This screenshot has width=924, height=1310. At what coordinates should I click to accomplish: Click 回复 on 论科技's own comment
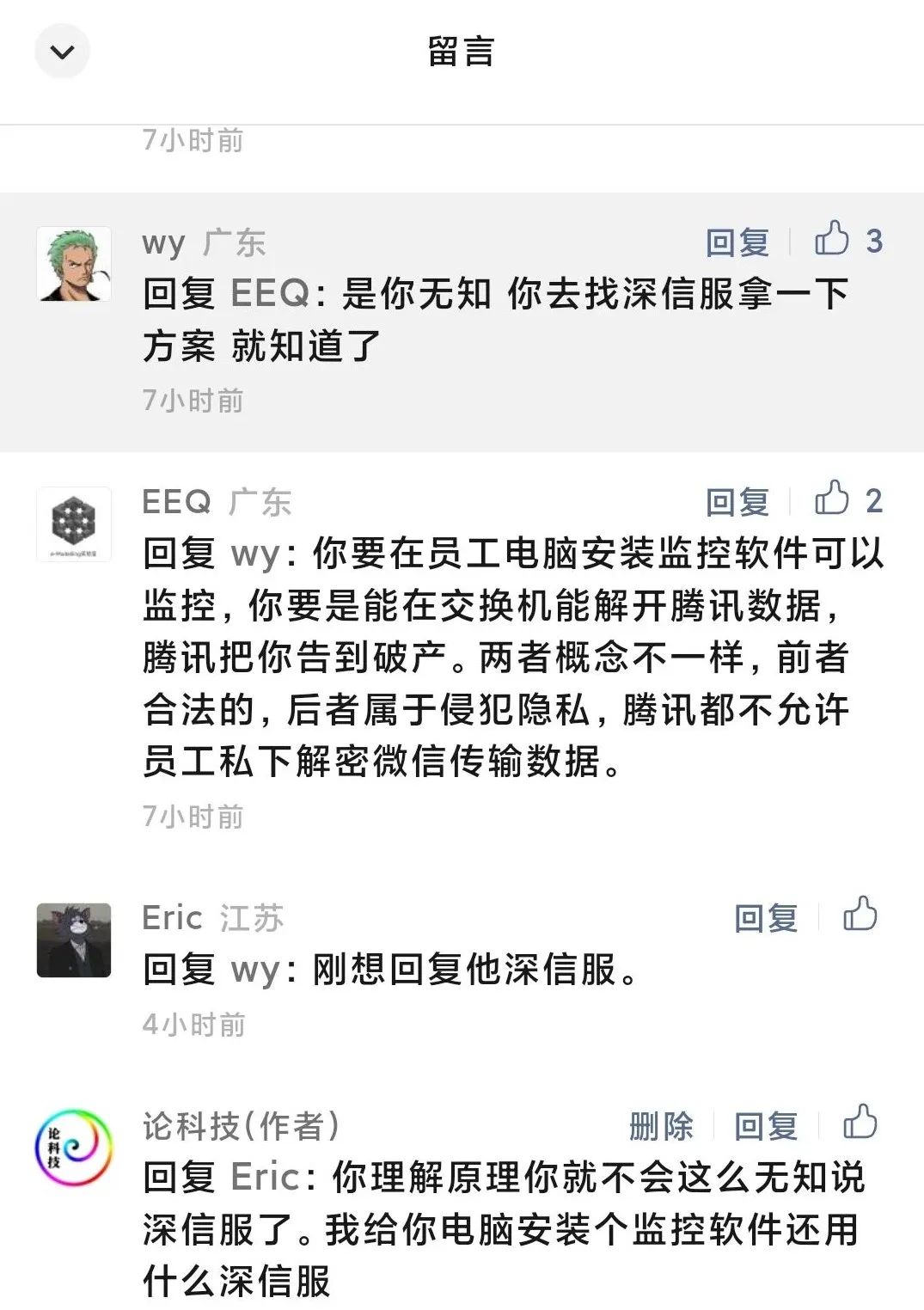click(763, 1126)
